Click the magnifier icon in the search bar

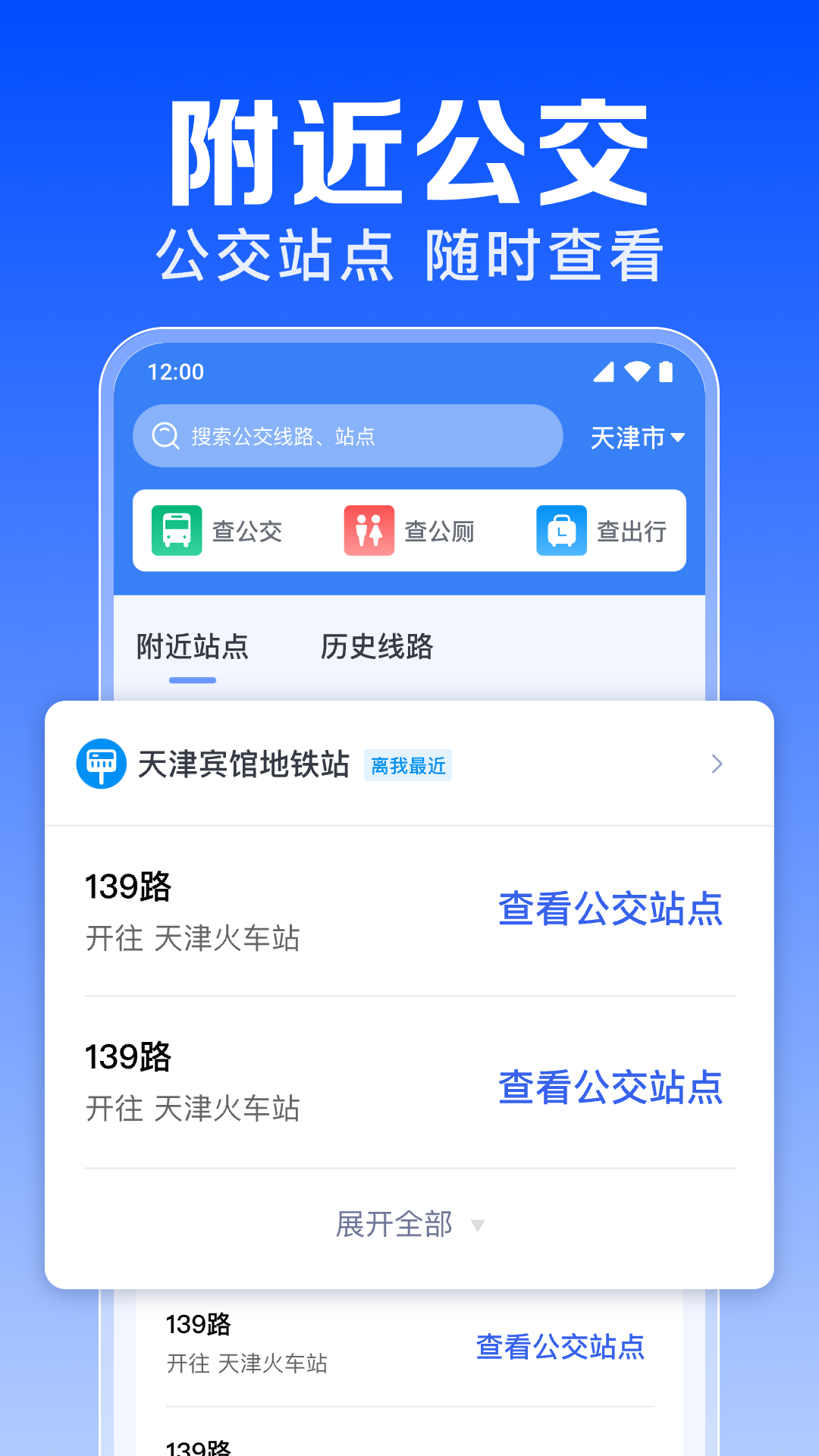tap(165, 436)
